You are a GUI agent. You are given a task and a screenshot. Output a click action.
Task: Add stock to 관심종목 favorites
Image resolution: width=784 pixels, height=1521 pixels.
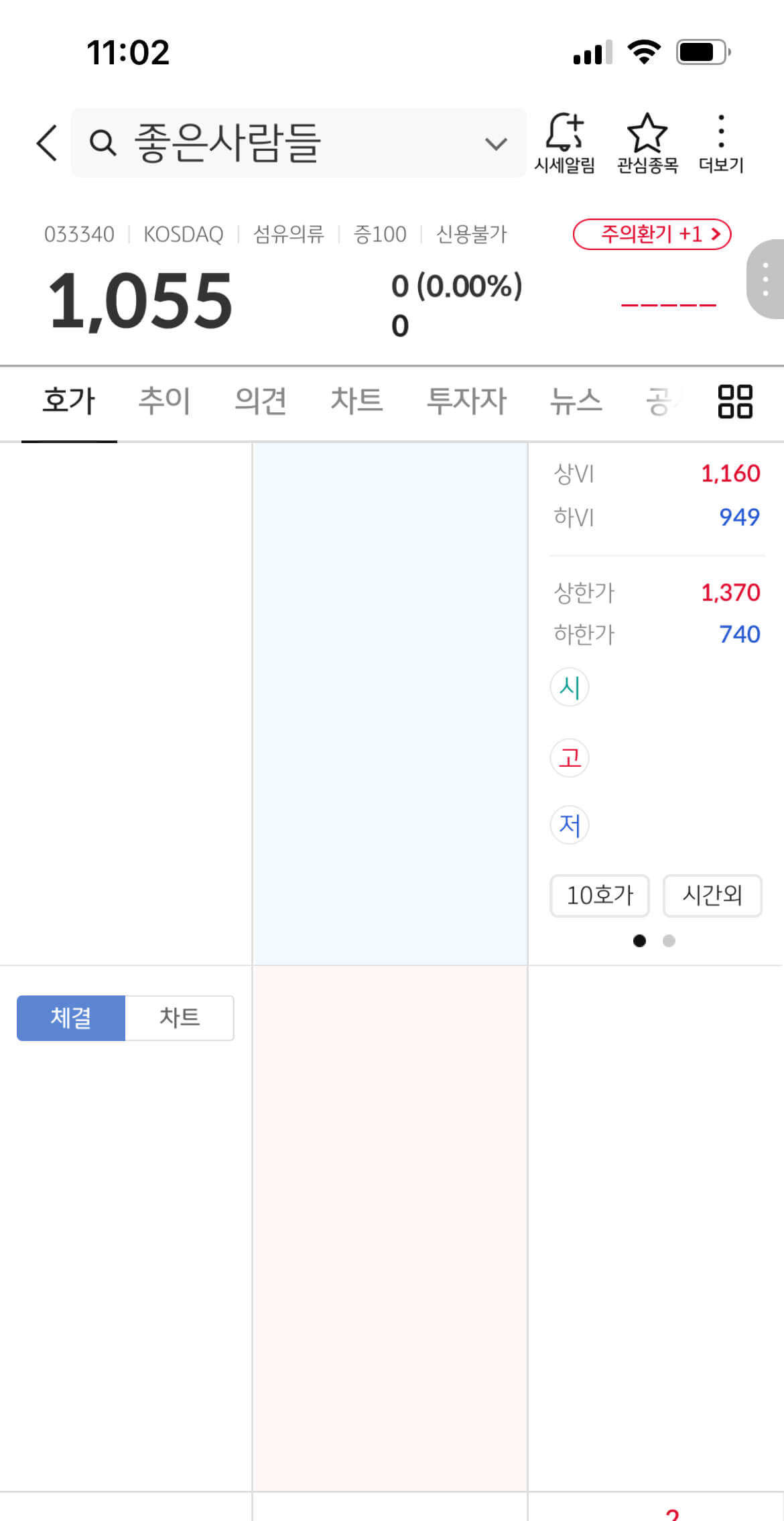click(x=647, y=143)
